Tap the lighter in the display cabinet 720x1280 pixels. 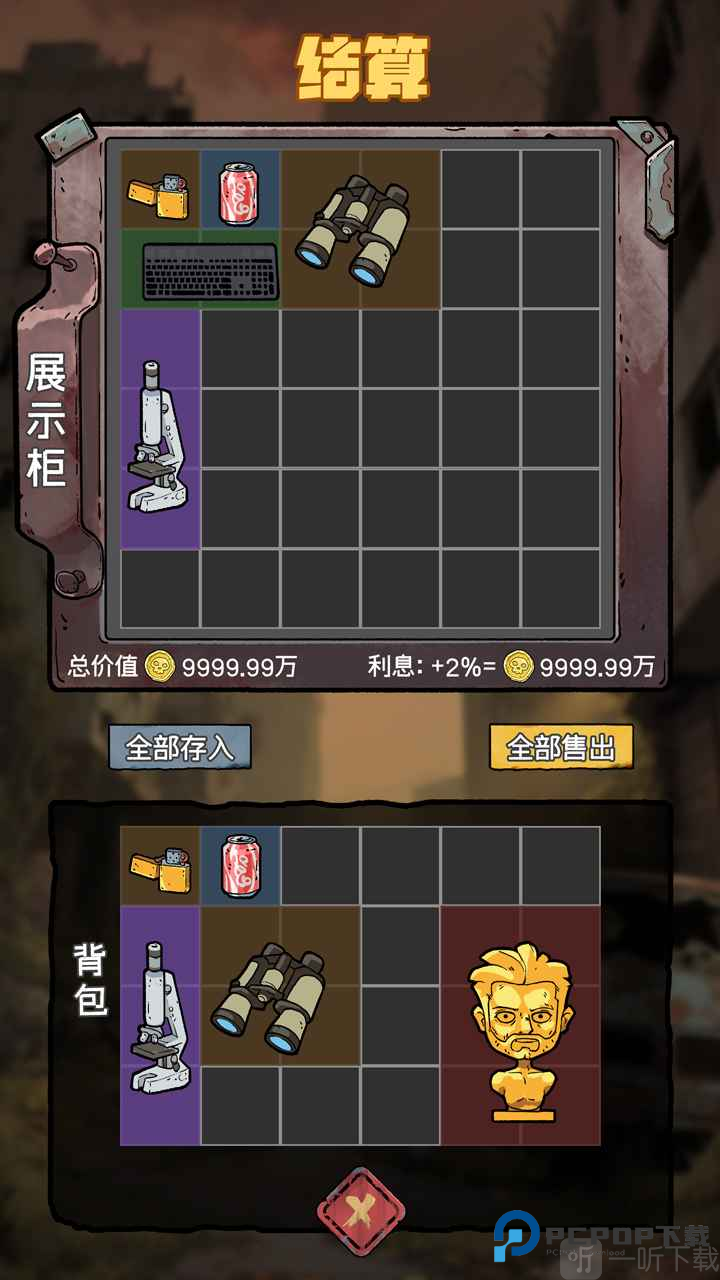click(160, 190)
